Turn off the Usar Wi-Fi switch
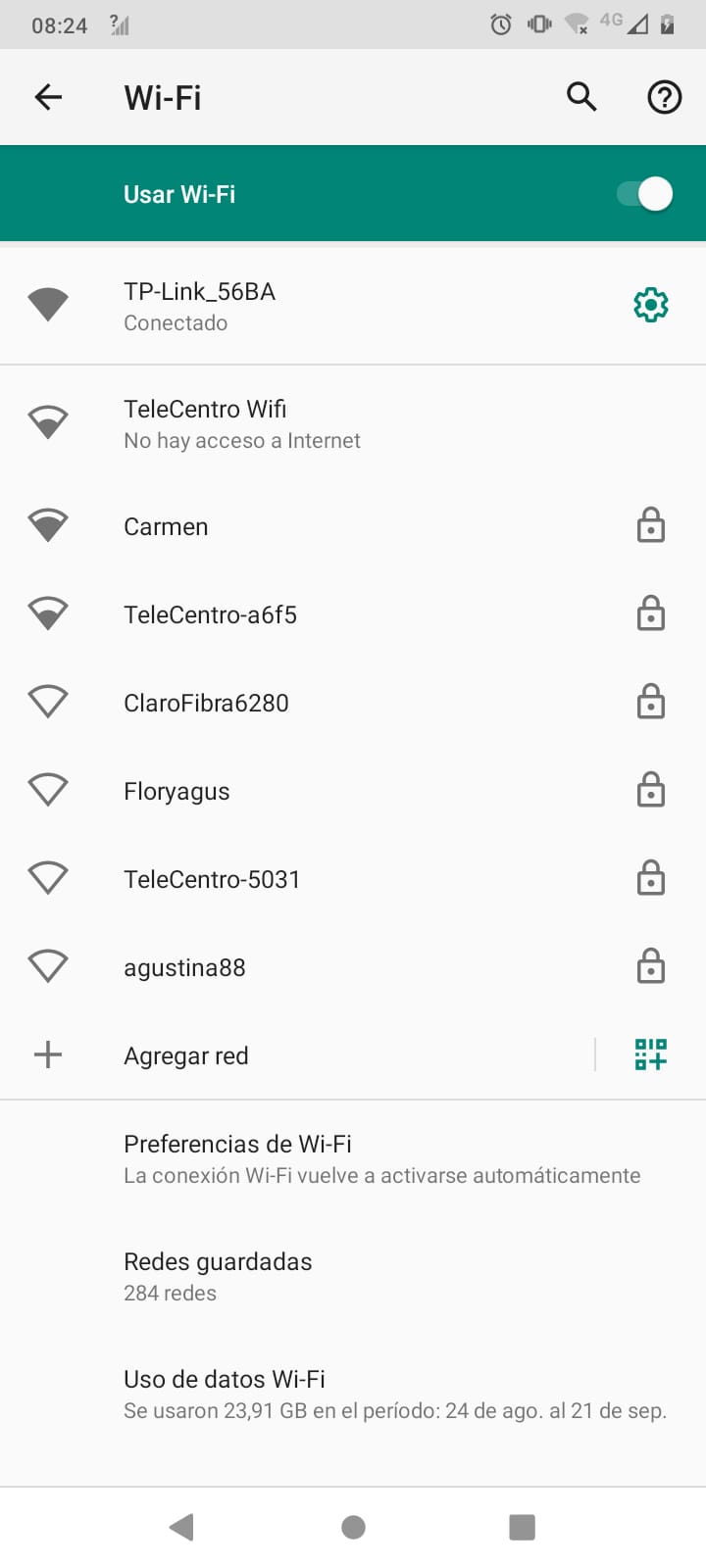Viewport: 706px width, 1568px height. click(644, 194)
